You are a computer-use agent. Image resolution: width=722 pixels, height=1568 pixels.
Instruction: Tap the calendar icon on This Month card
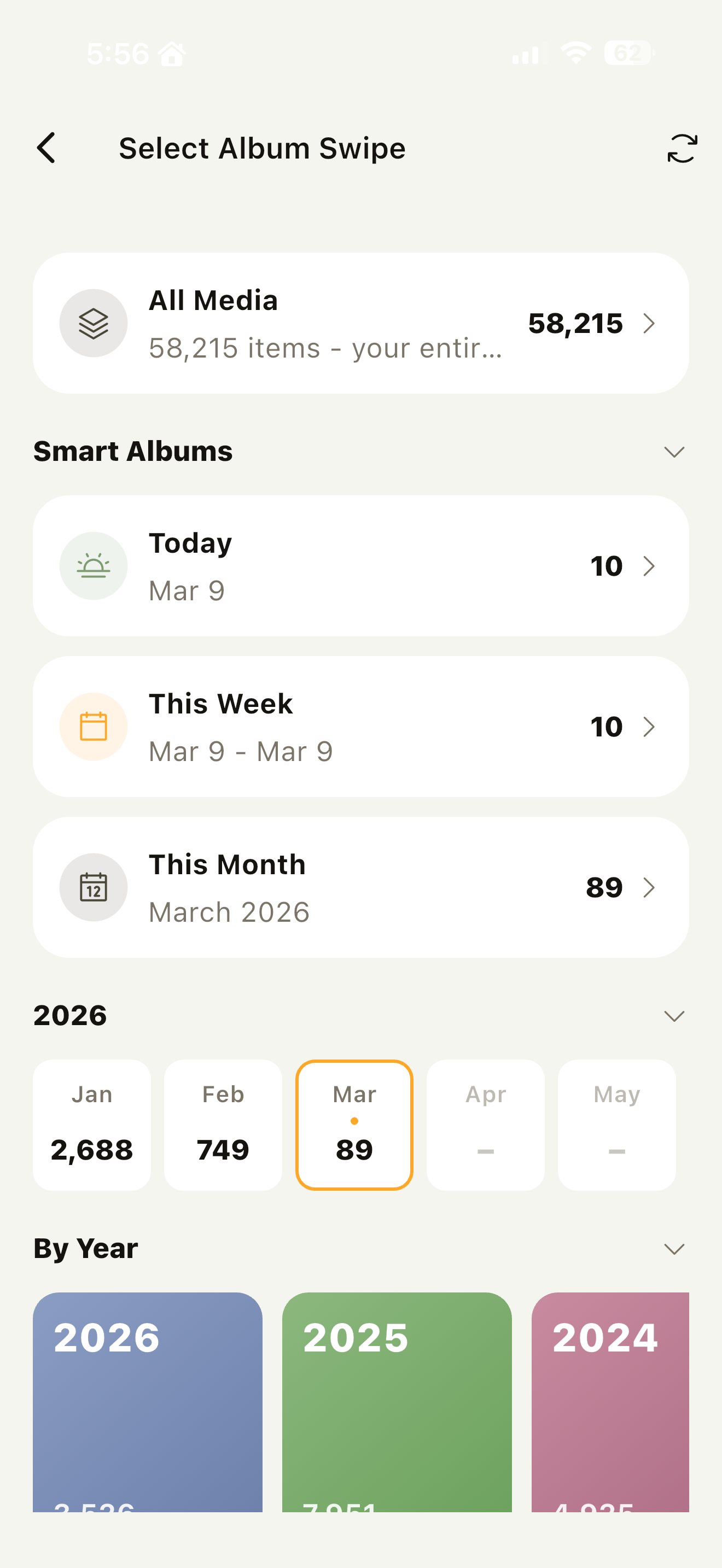tap(94, 887)
